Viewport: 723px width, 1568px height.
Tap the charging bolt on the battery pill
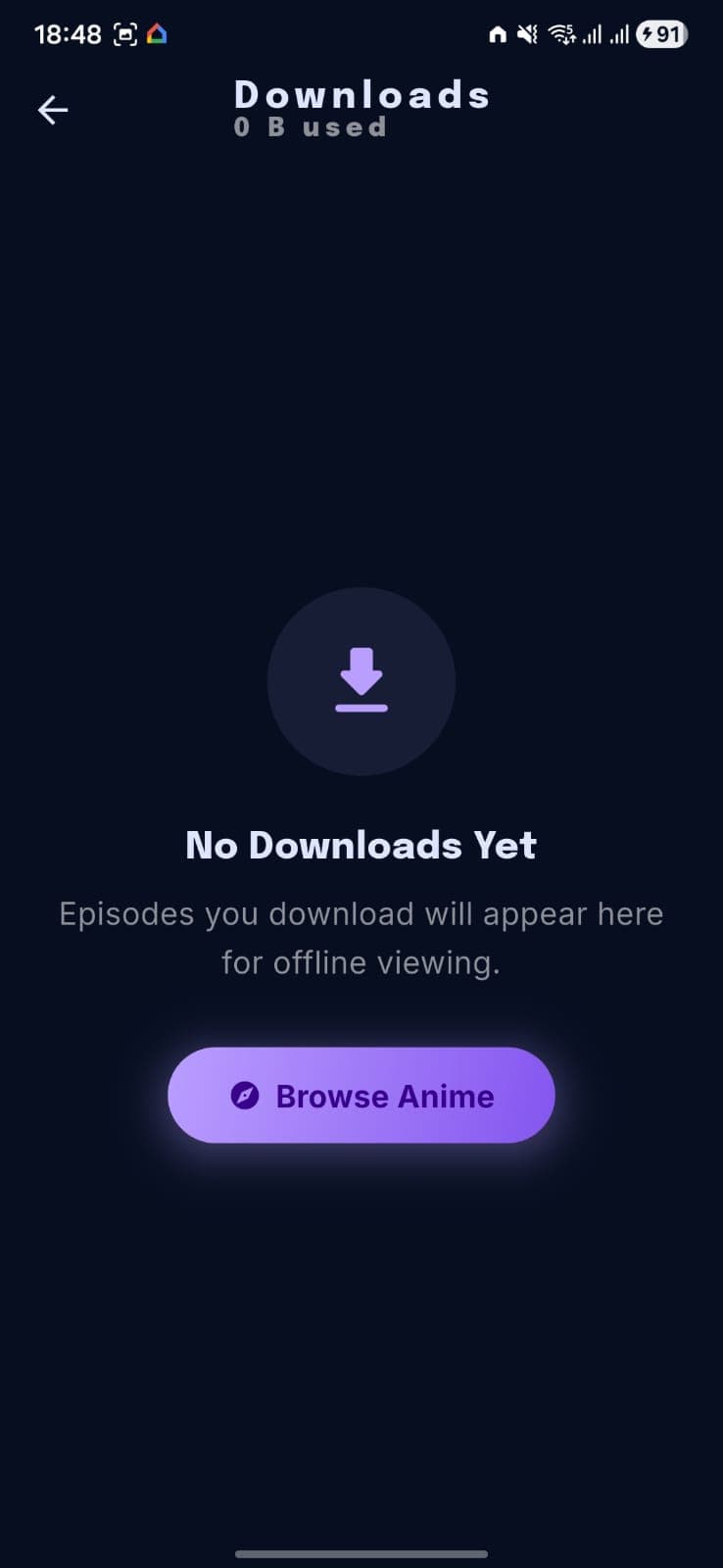[648, 33]
